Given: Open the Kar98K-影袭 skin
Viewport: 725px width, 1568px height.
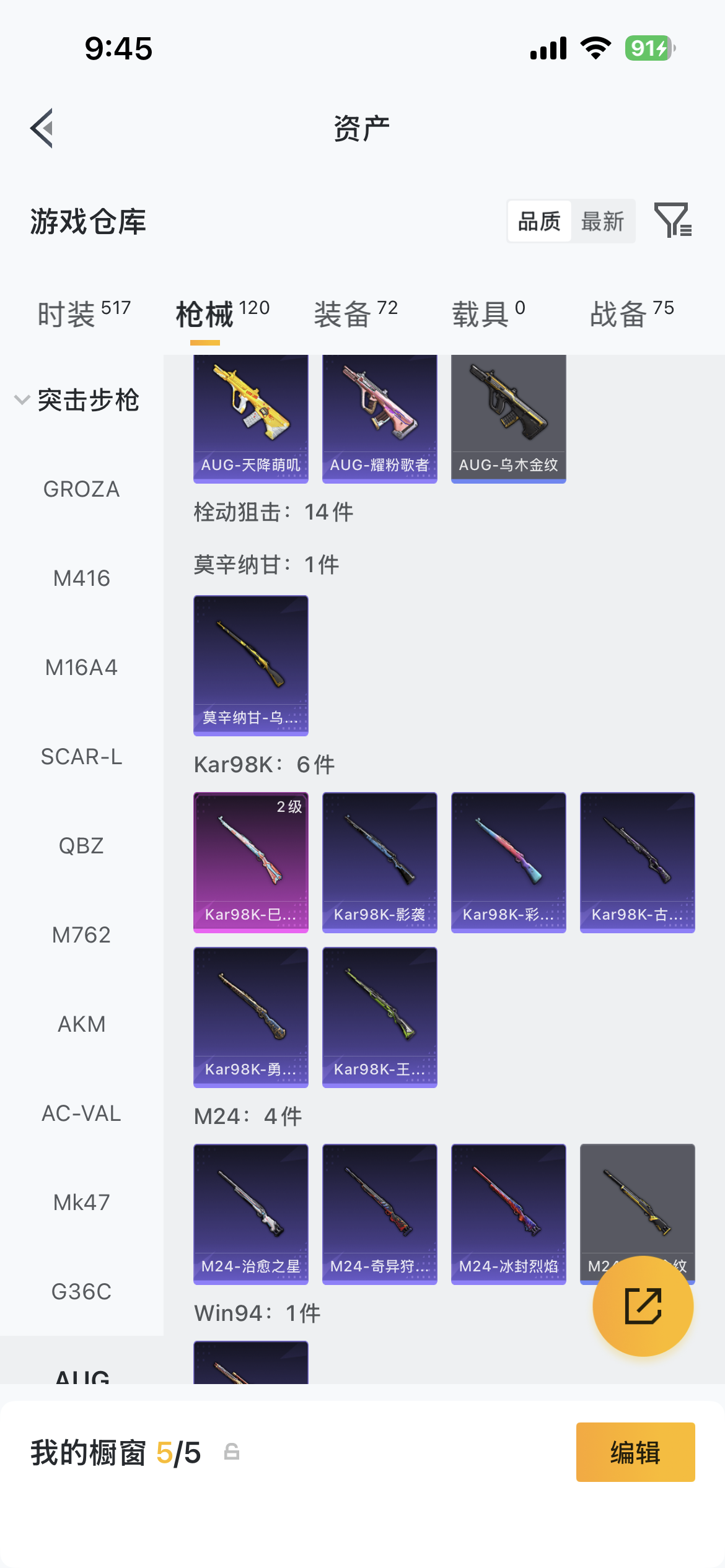Looking at the screenshot, I should [x=380, y=862].
